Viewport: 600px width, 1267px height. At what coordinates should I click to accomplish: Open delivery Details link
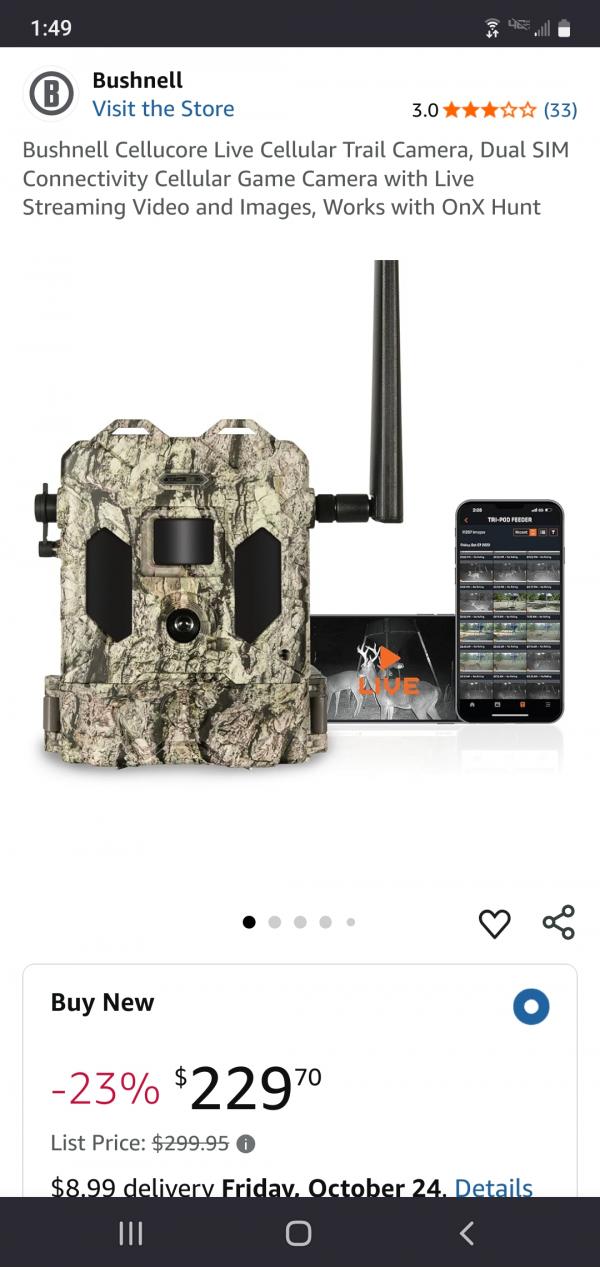[x=493, y=1187]
